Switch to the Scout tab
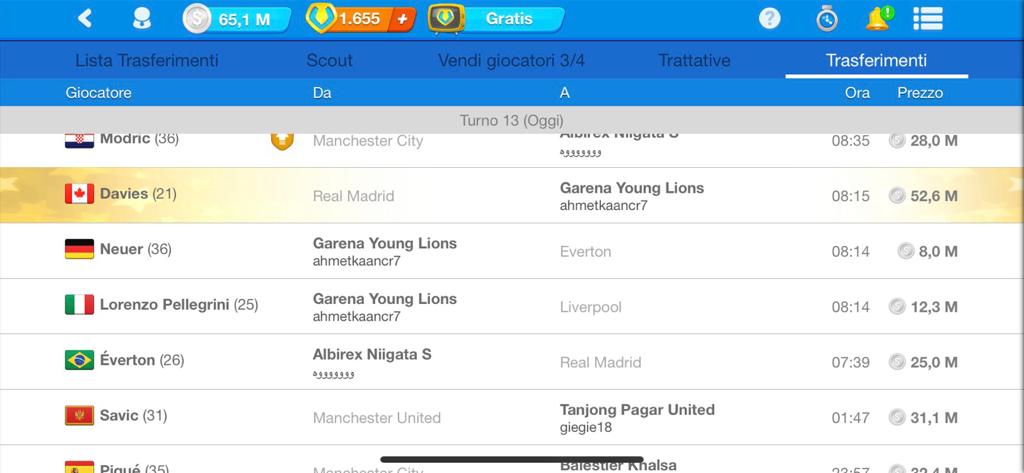1024x473 pixels. 329,60
